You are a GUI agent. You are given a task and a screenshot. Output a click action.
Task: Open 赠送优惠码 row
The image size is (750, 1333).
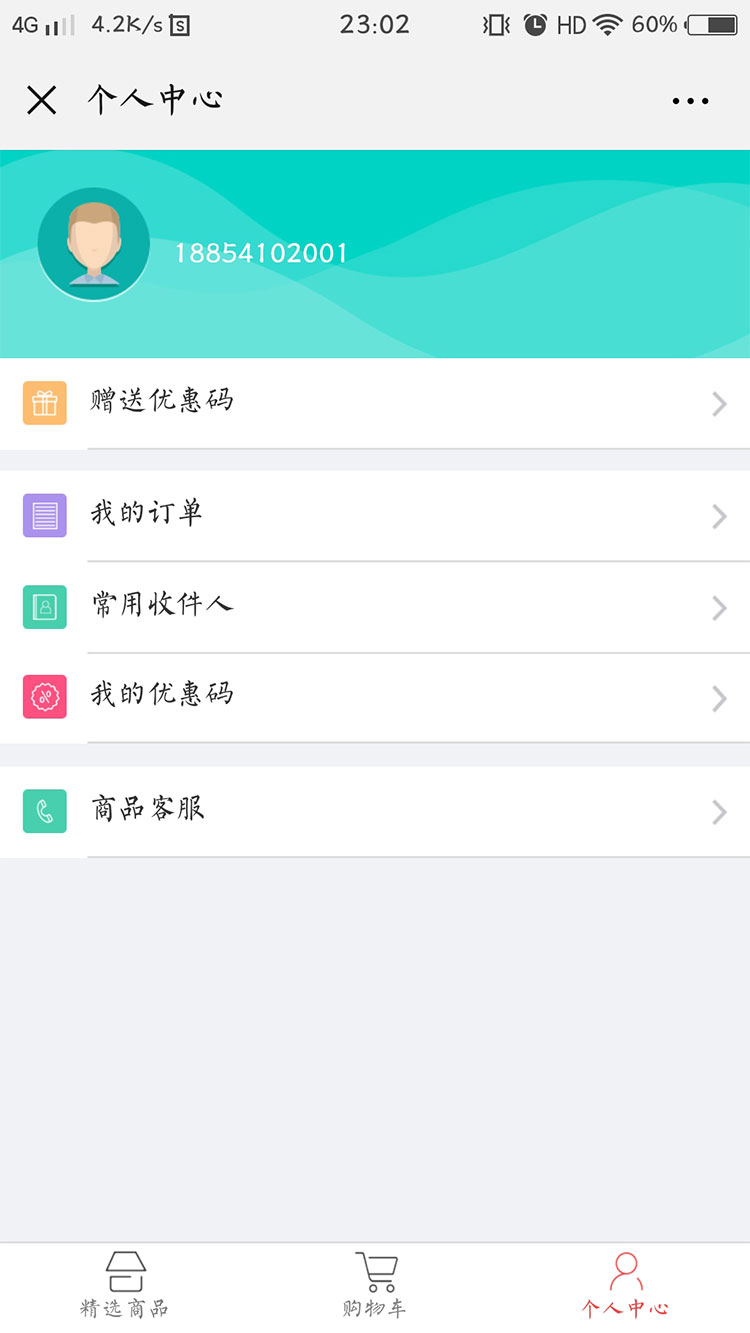click(x=375, y=403)
